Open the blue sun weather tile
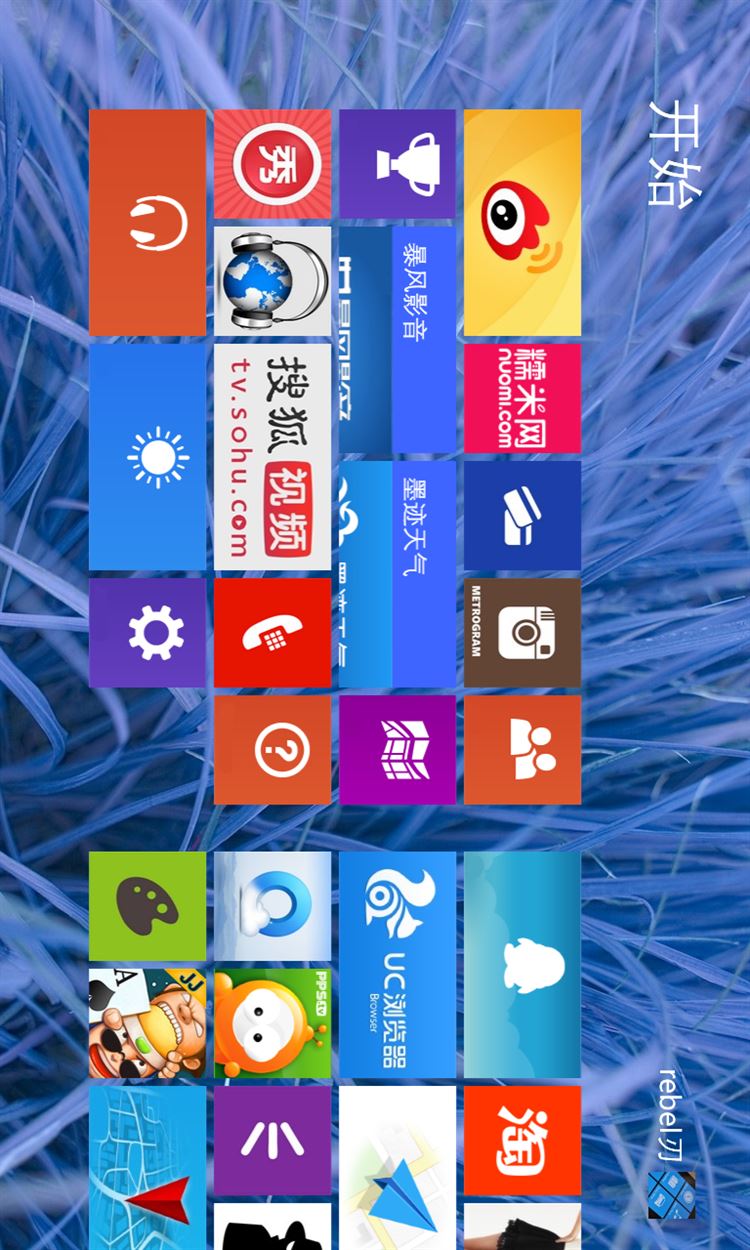Image resolution: width=750 pixels, height=1250 pixels. 147,457
